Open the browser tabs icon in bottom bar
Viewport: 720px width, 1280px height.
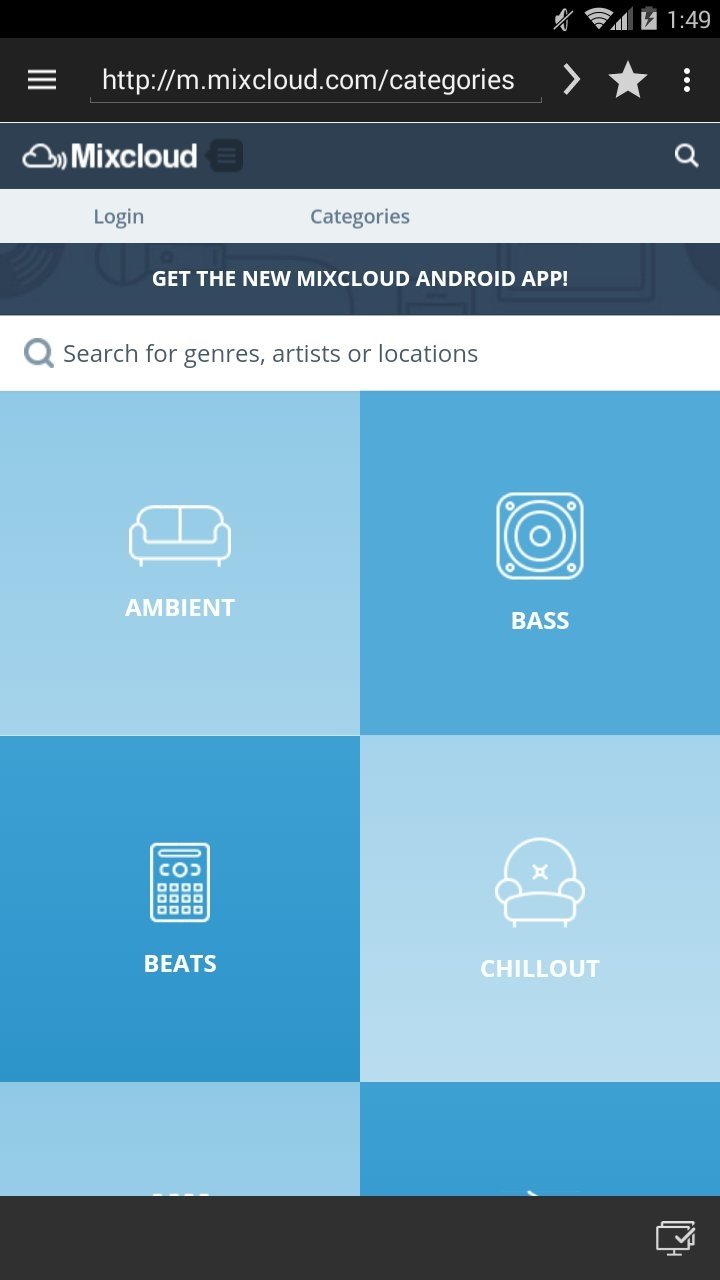675,1238
